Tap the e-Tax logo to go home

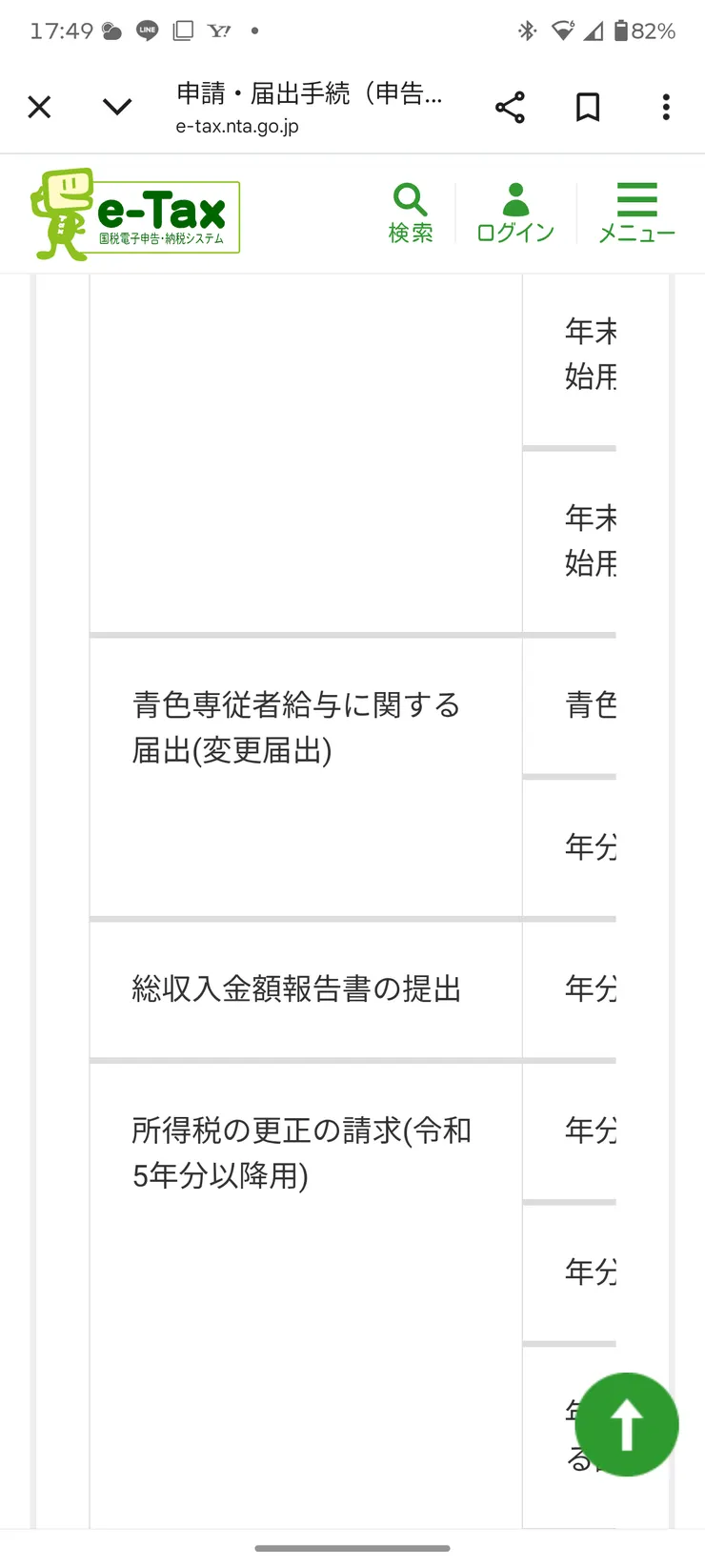pos(135,215)
